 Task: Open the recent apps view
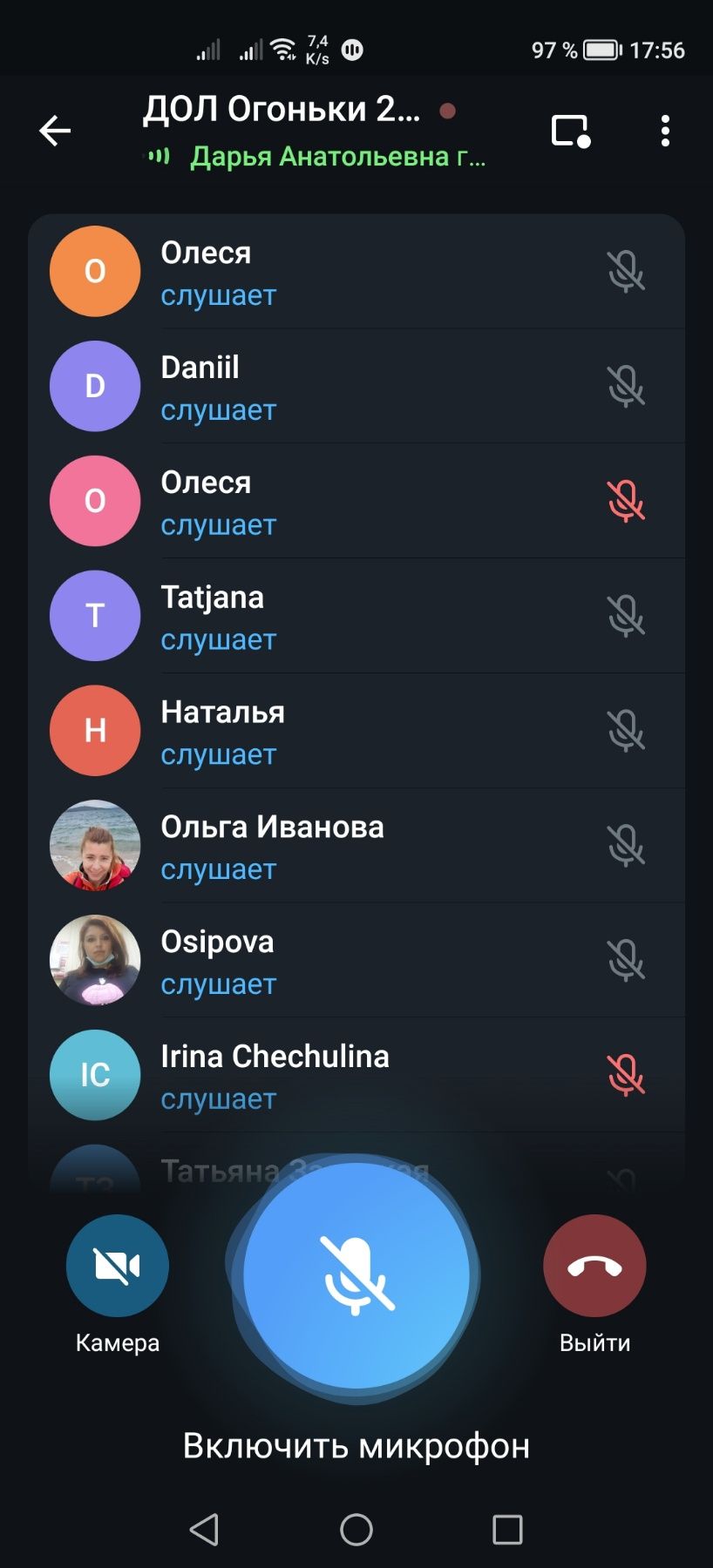[507, 1529]
